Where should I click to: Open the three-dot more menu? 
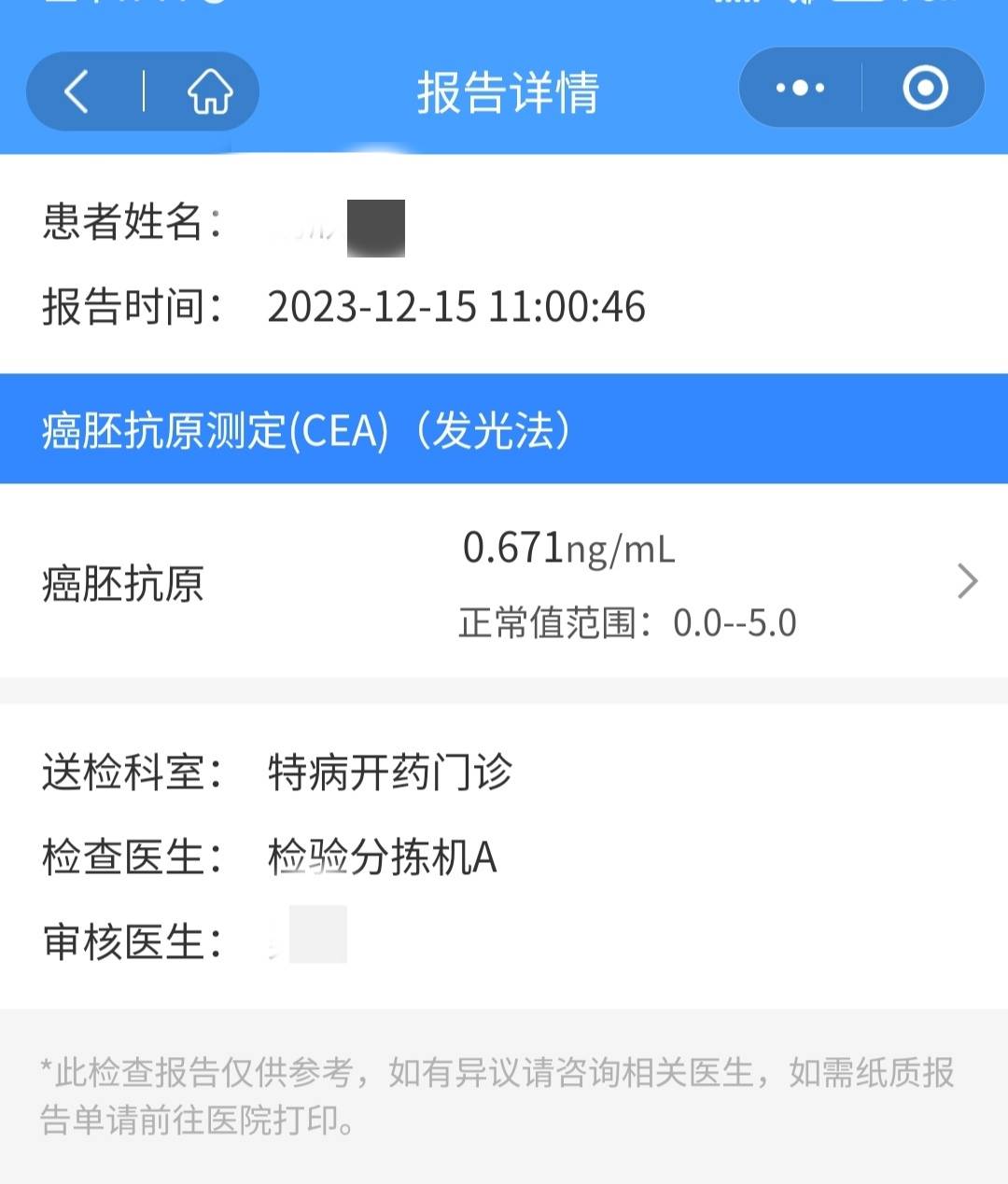(x=800, y=89)
